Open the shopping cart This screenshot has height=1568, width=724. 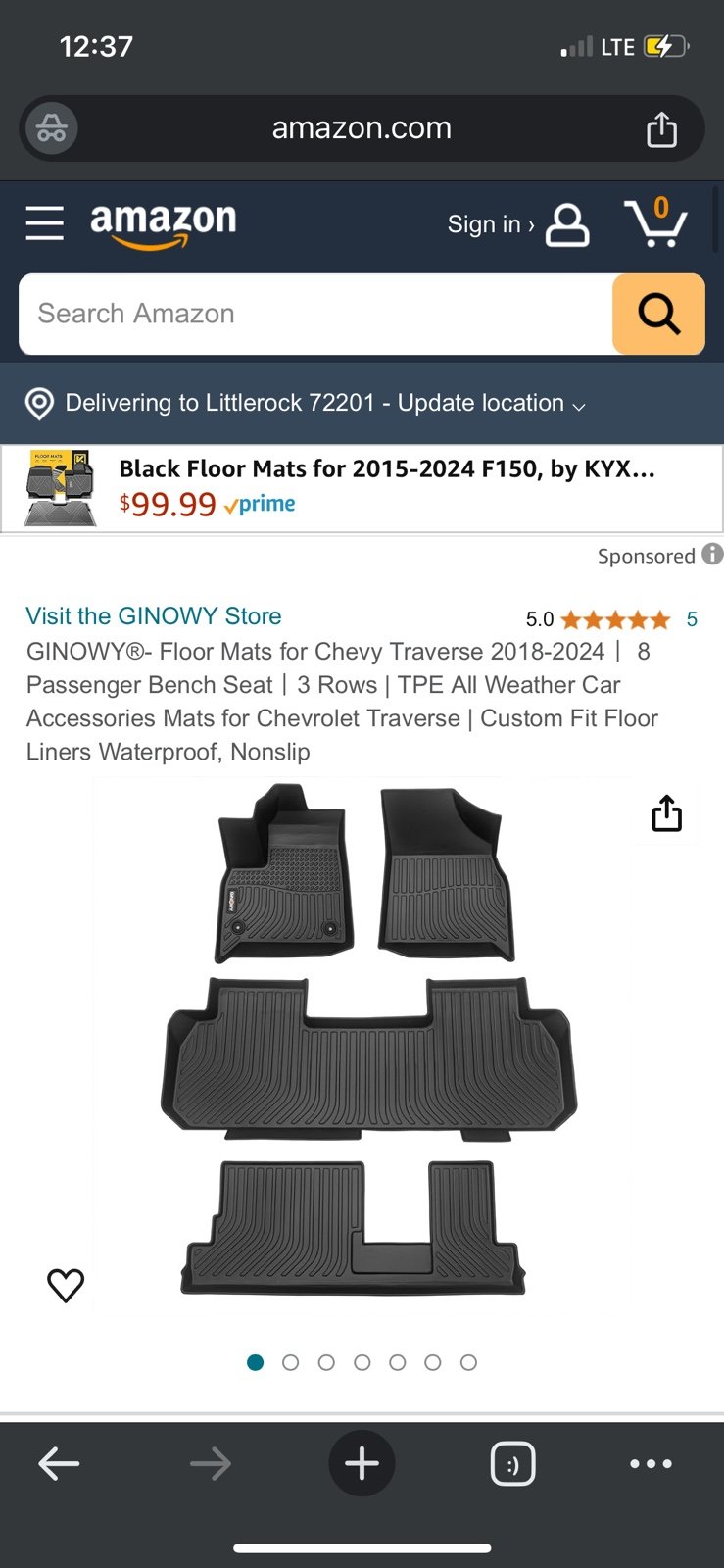(655, 222)
